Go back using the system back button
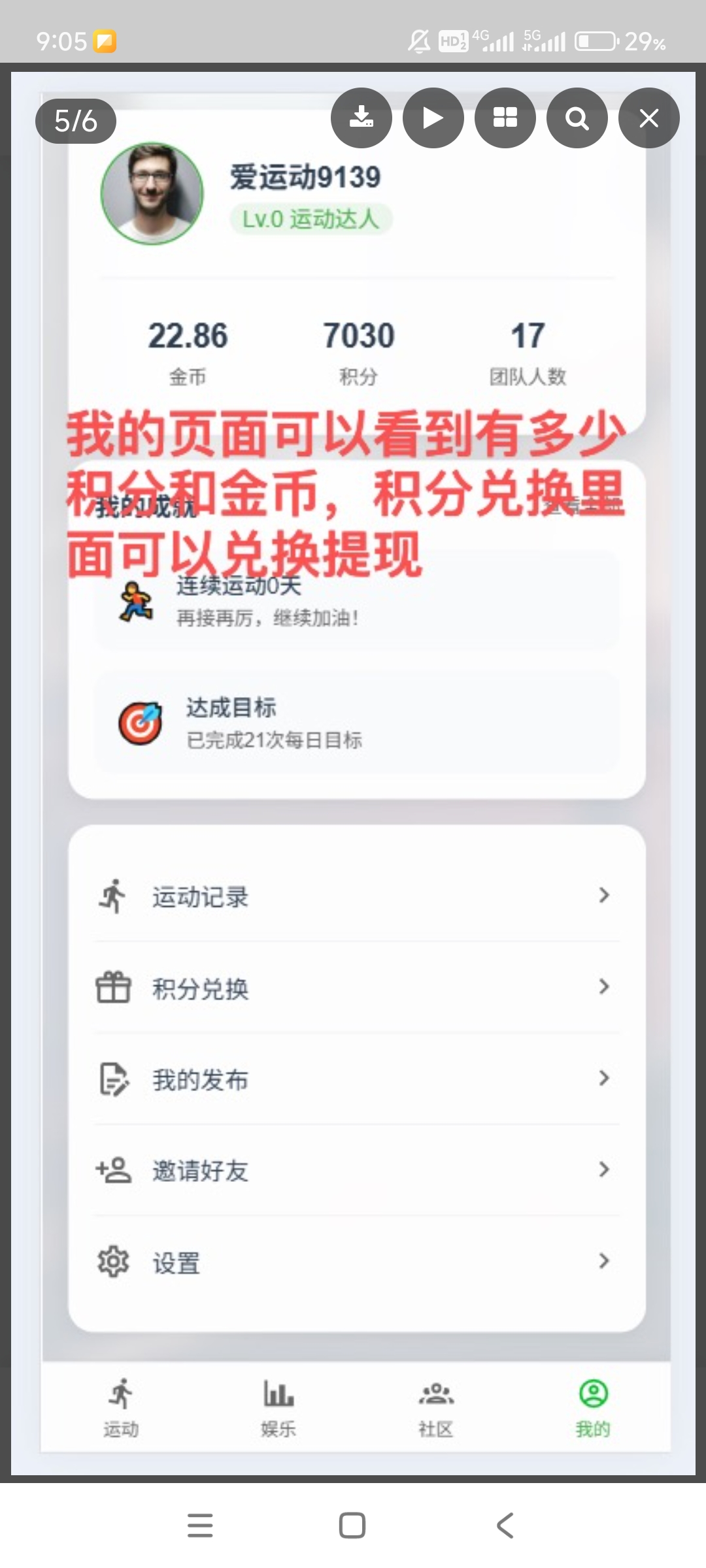This screenshot has height=1568, width=706. coord(505,1526)
